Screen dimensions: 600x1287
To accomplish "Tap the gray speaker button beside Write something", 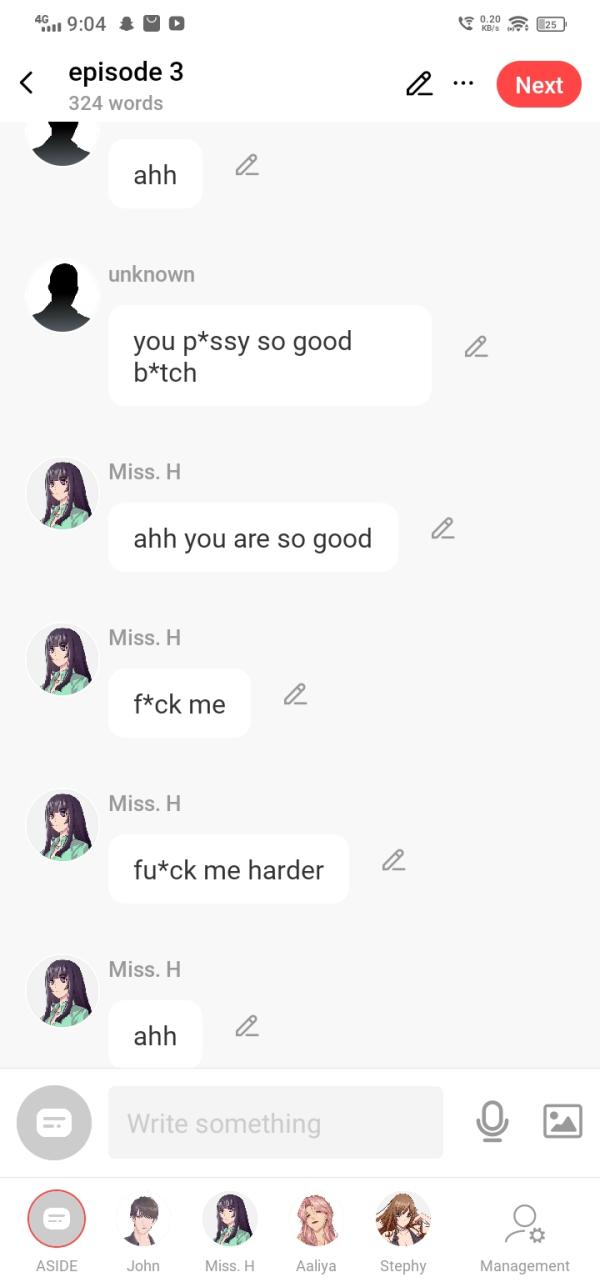I will coord(54,1123).
